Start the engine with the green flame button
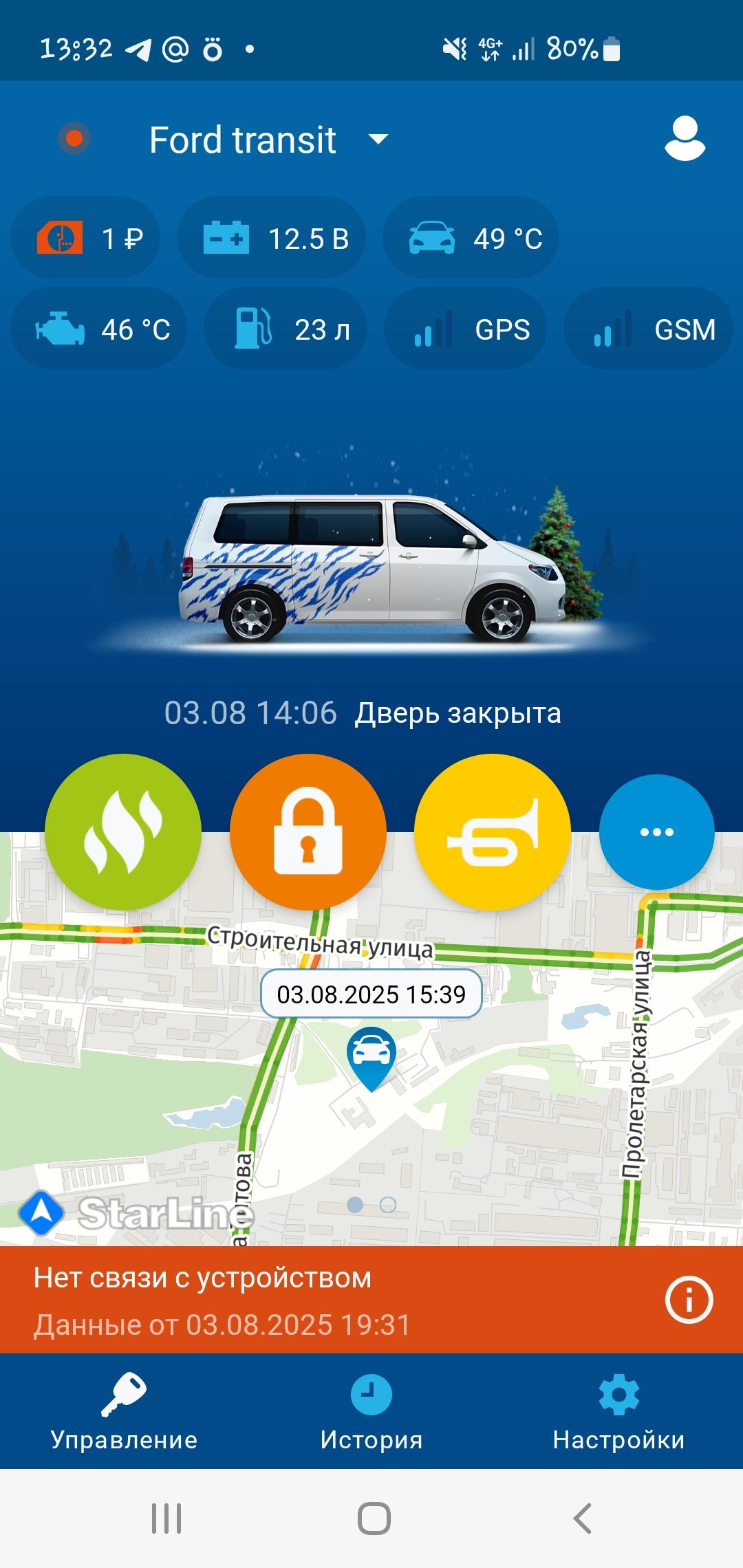The width and height of the screenshot is (743, 1568). coord(123,832)
